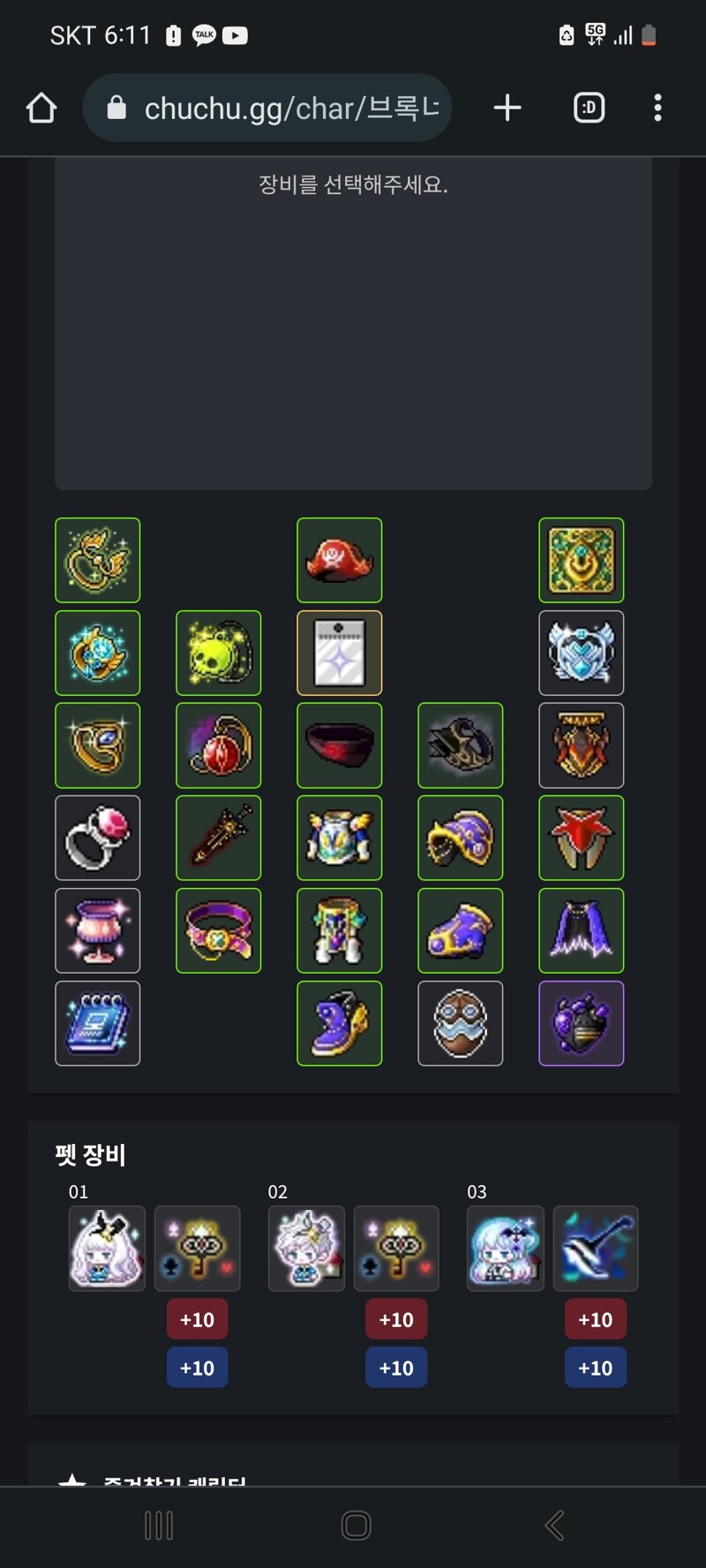Viewport: 706px width, 1568px height.
Task: Select the purple shoes equipment
Action: (x=340, y=1023)
